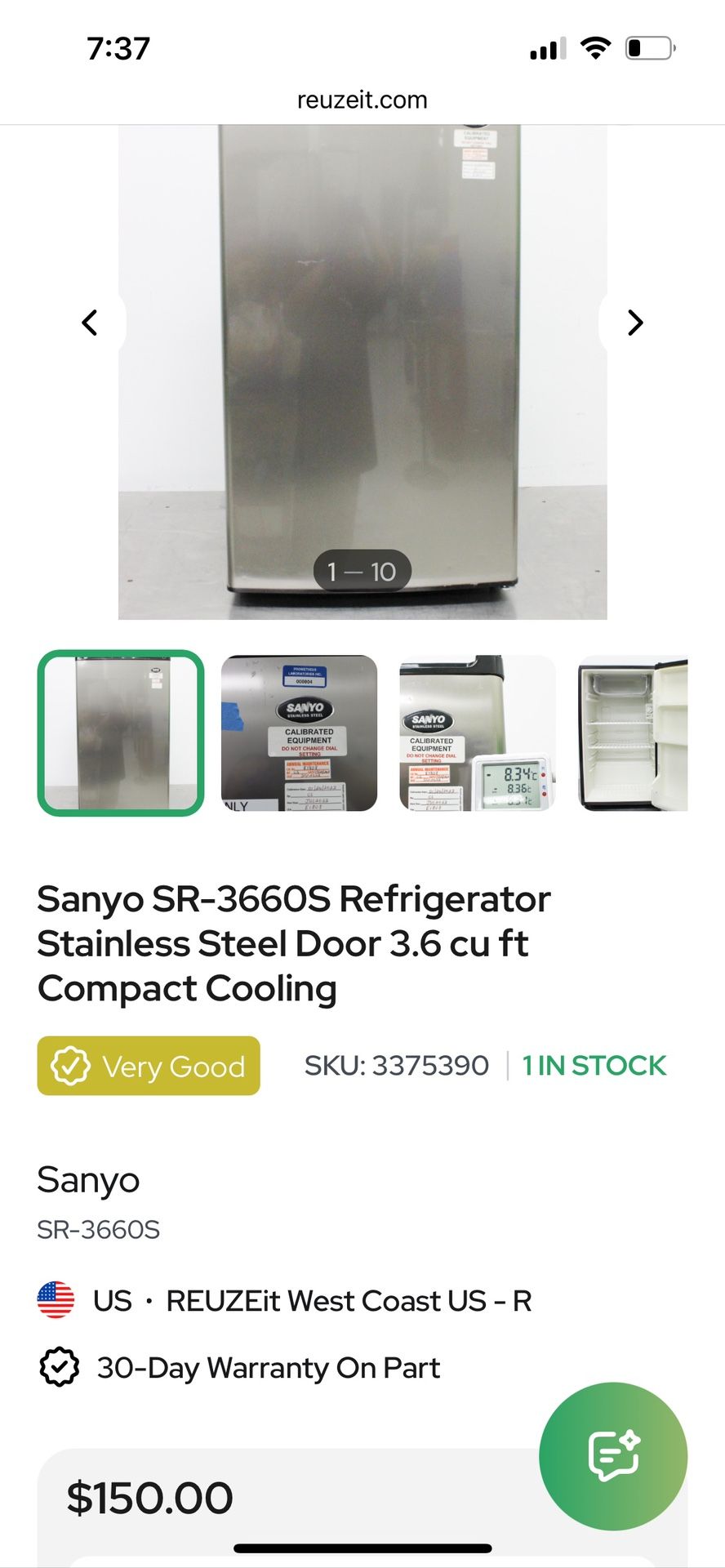Screen dimensions: 725x1568
Task: Tap the reuzeit.com address bar
Action: click(362, 100)
